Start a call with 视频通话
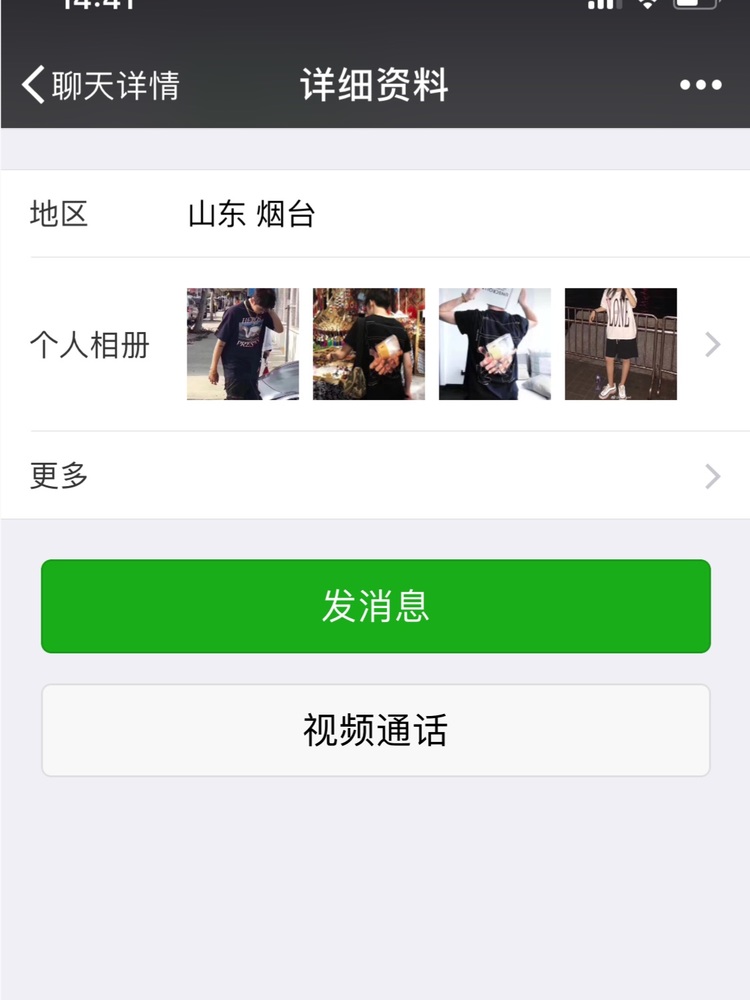 click(x=375, y=730)
